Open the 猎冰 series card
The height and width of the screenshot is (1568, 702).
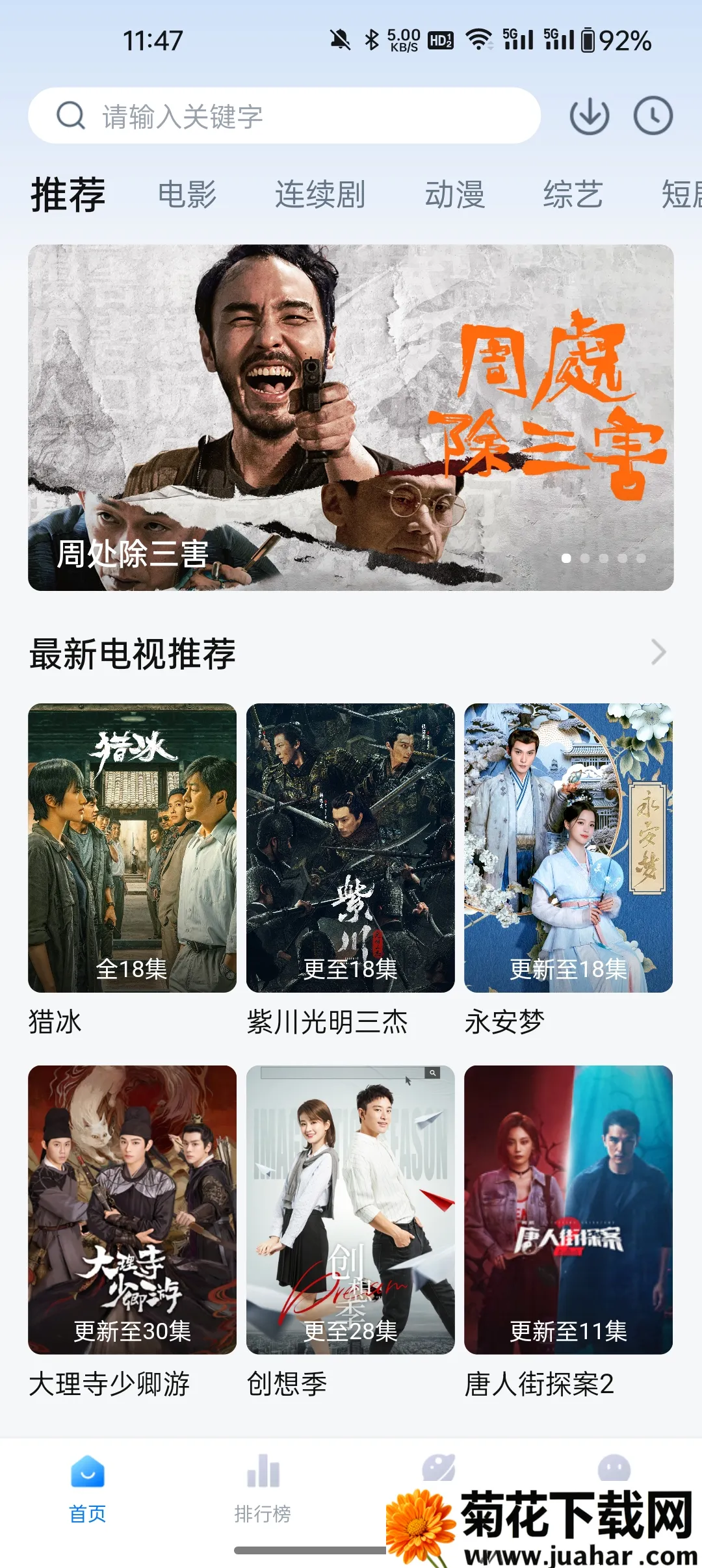click(132, 848)
